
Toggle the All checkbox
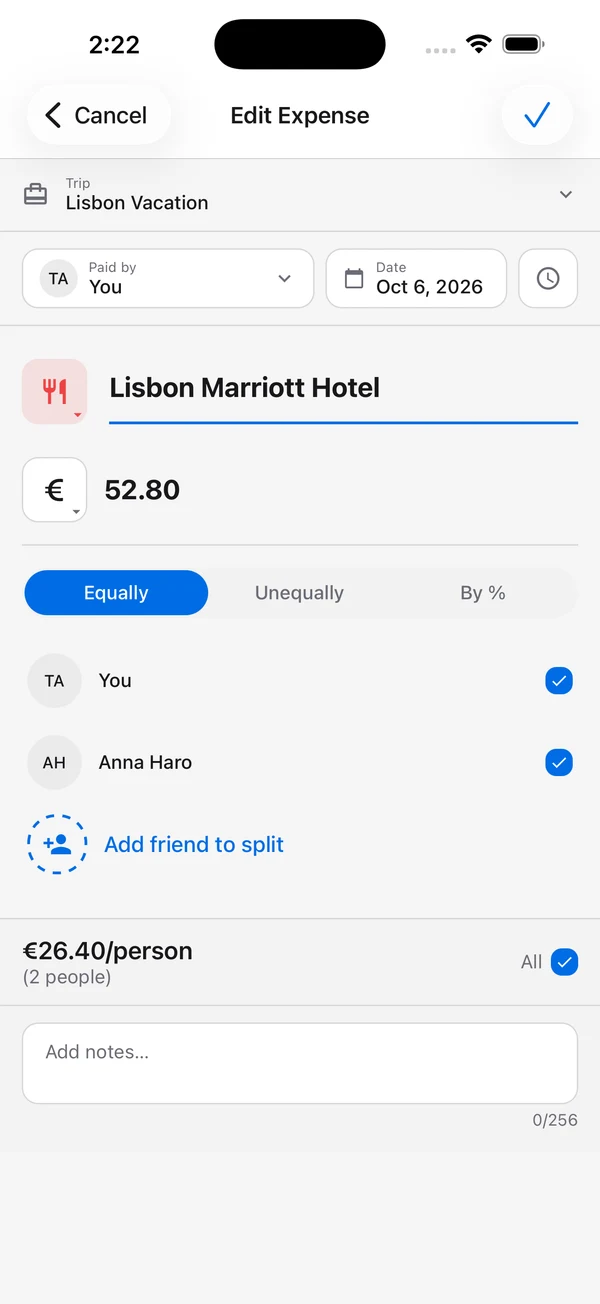point(564,962)
